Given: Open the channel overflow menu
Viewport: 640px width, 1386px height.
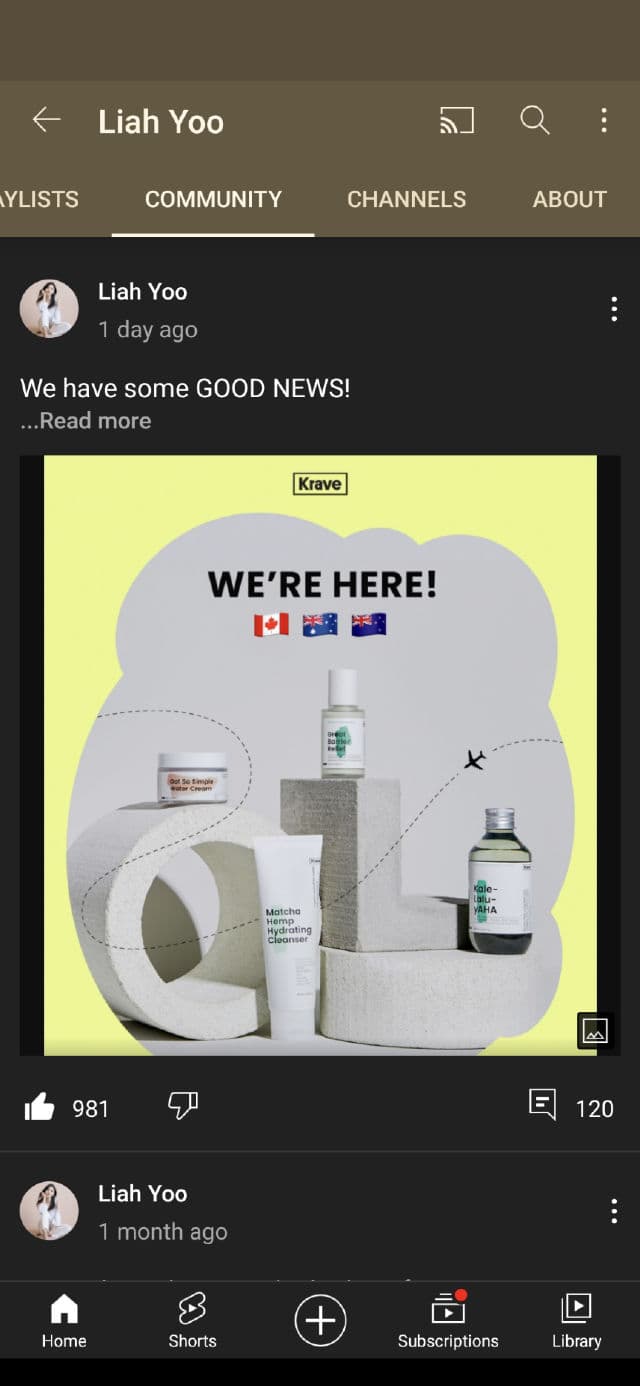Looking at the screenshot, I should 603,121.
